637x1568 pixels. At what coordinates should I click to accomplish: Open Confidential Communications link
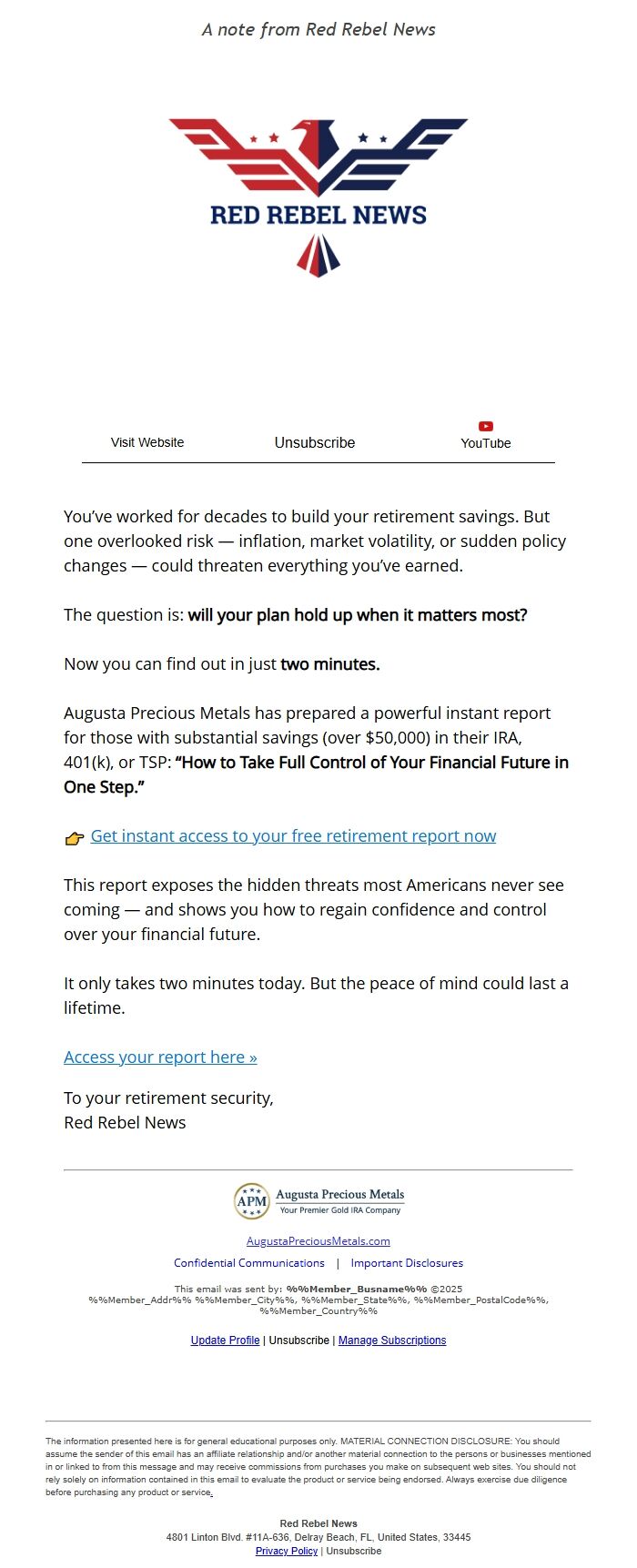(x=249, y=1263)
